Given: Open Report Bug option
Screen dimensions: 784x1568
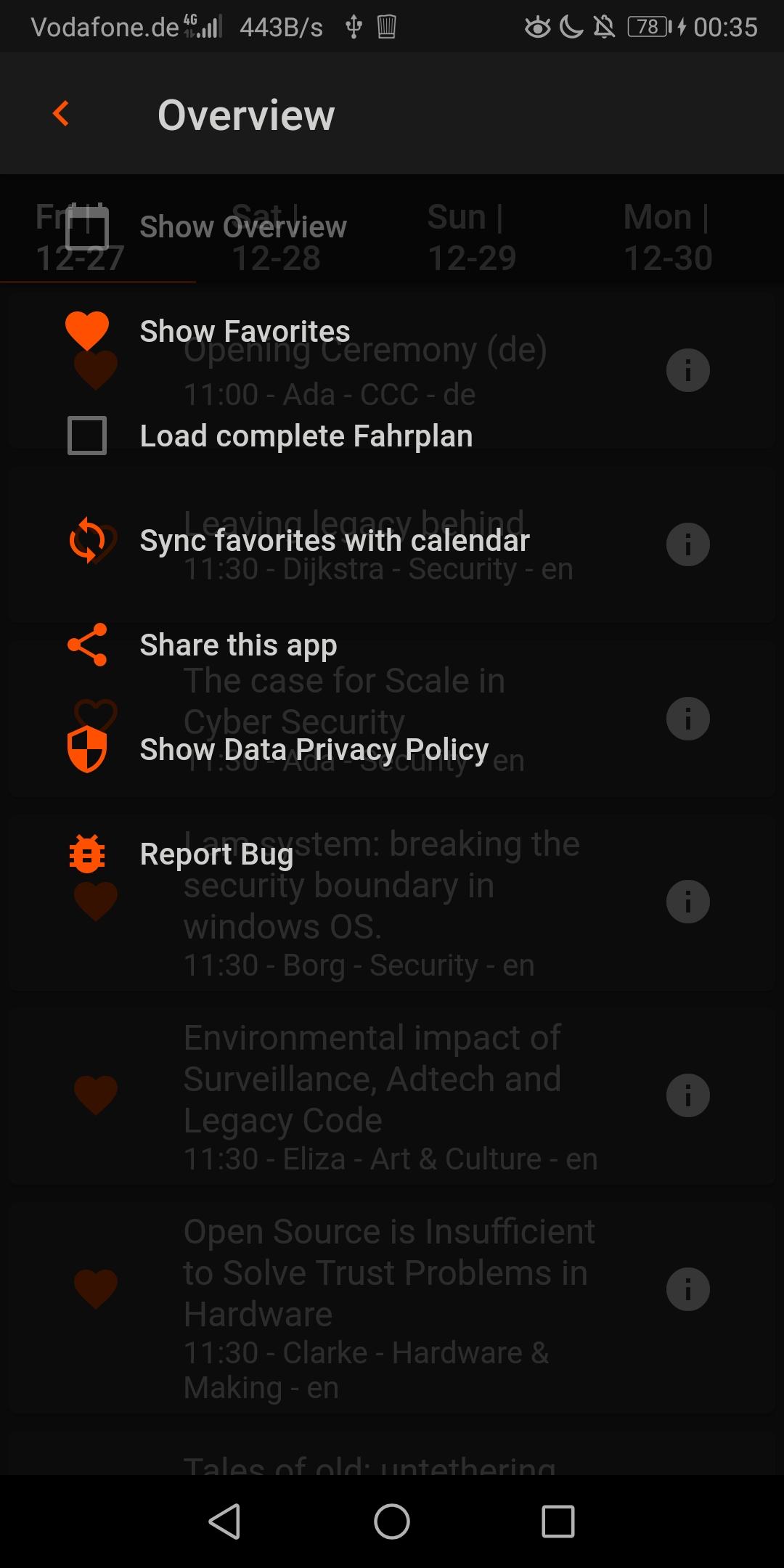Looking at the screenshot, I should (216, 854).
